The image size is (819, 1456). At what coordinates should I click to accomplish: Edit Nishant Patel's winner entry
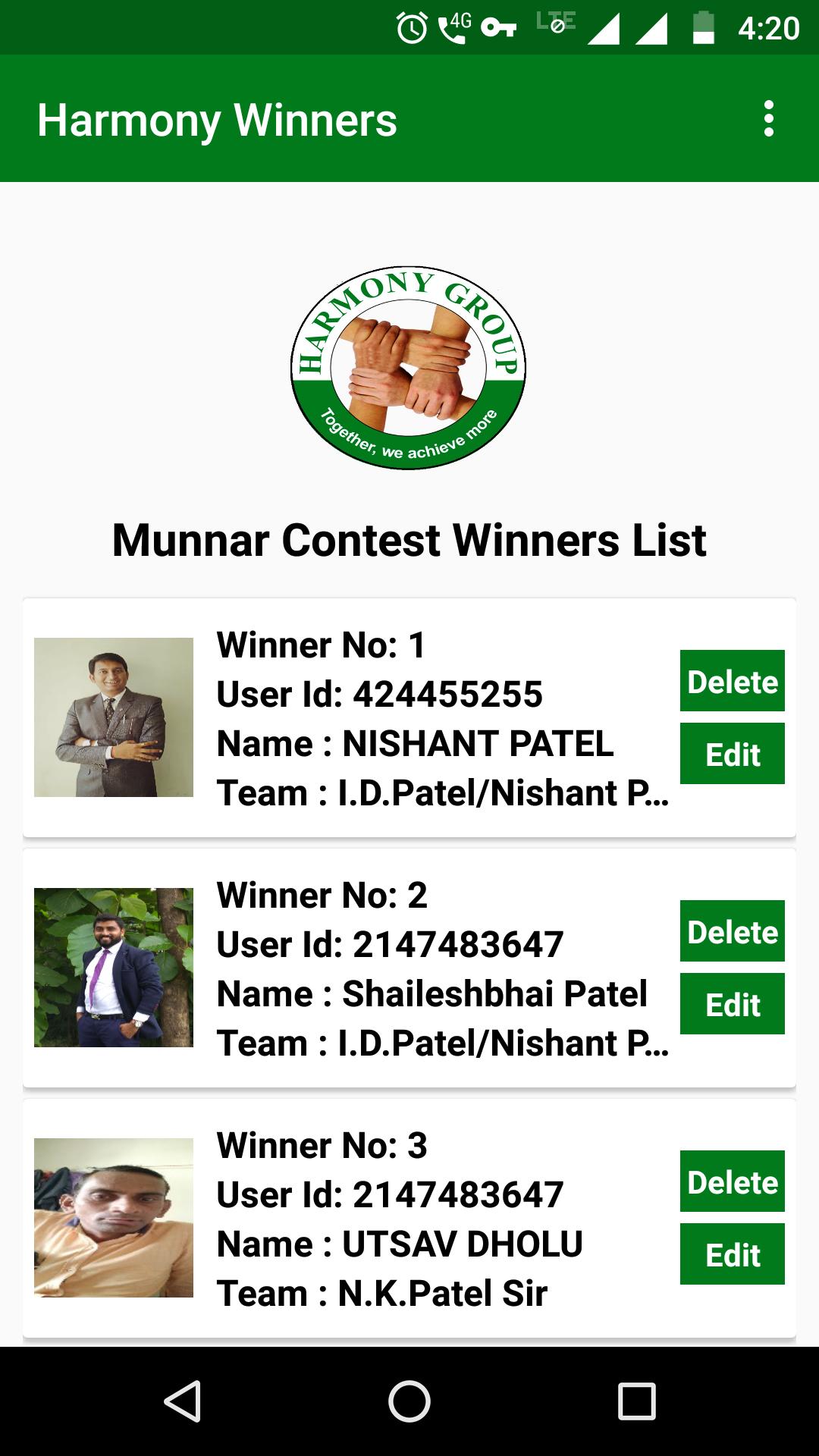tap(732, 754)
